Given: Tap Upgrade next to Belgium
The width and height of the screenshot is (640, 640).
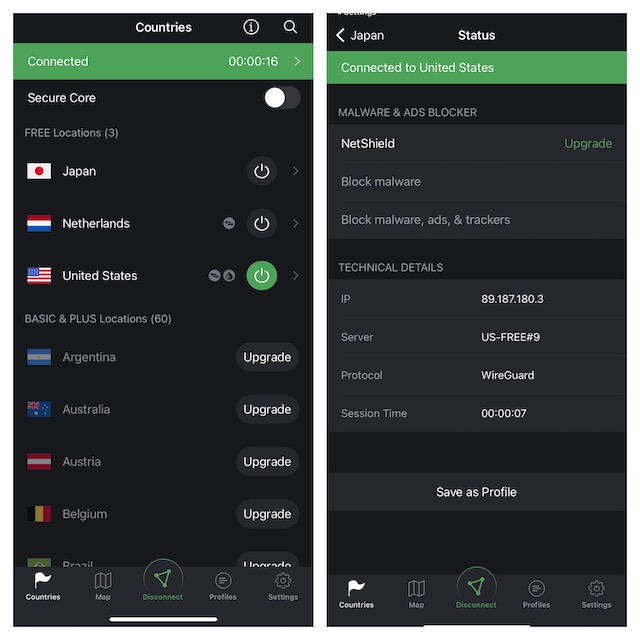Looking at the screenshot, I should coord(267,513).
